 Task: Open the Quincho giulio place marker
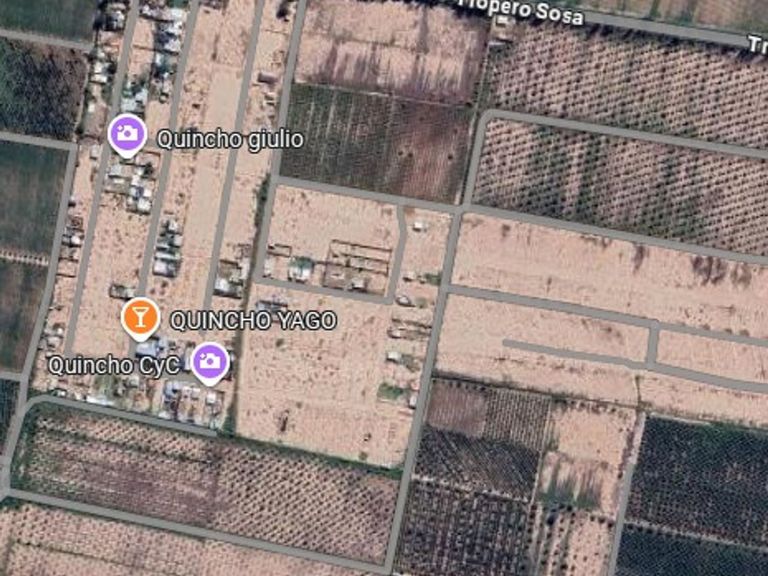pos(127,135)
